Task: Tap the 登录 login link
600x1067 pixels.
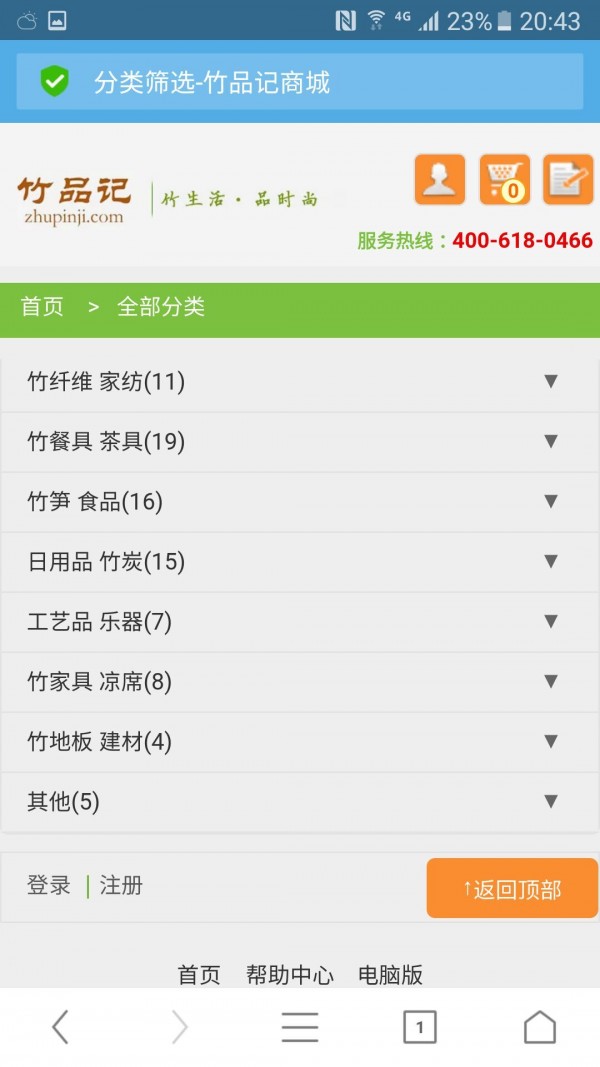Action: point(49,885)
